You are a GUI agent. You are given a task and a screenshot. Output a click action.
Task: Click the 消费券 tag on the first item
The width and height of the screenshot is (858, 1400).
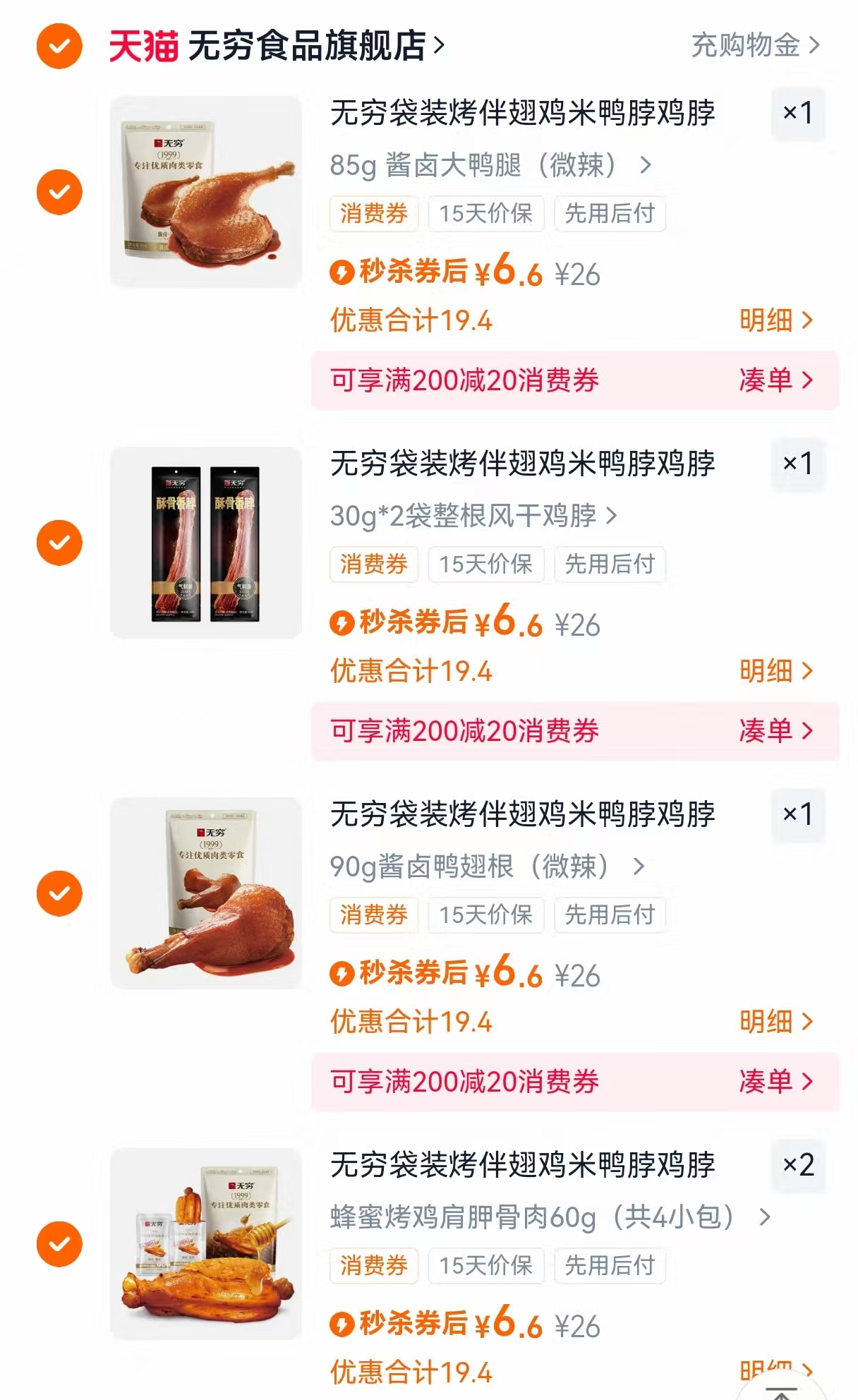click(374, 215)
